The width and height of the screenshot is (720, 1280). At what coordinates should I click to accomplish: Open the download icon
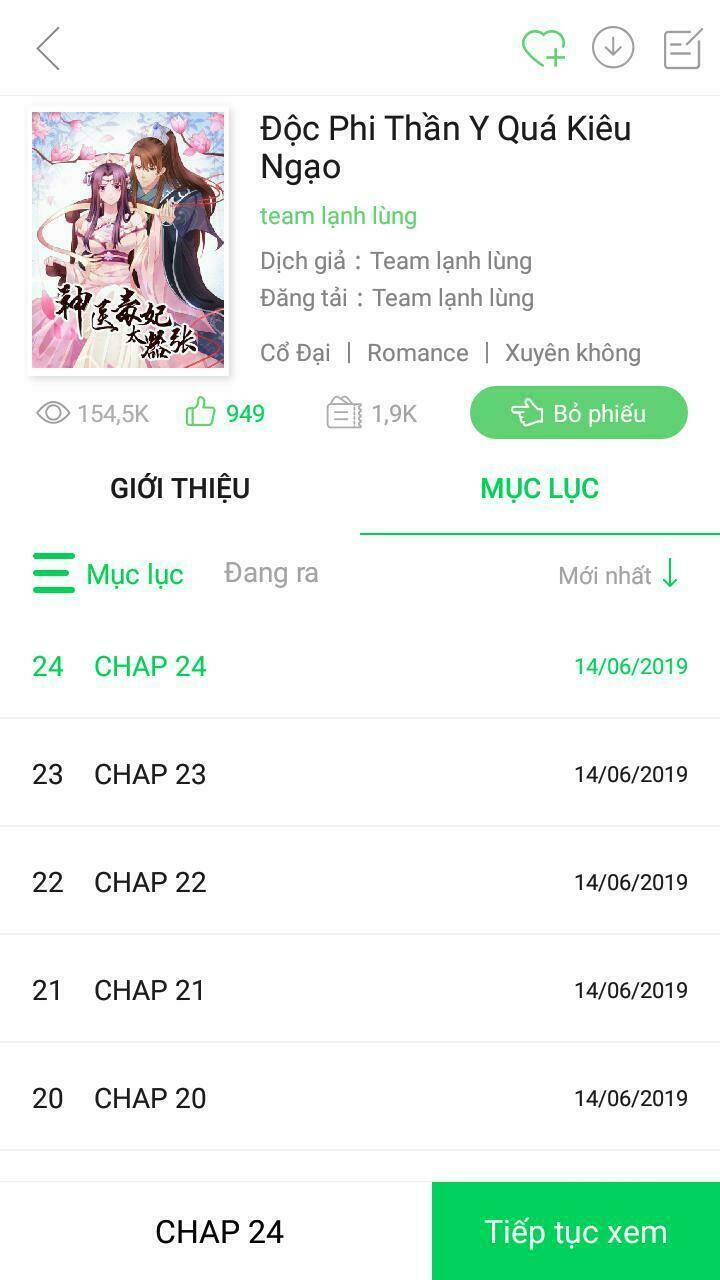(614, 47)
